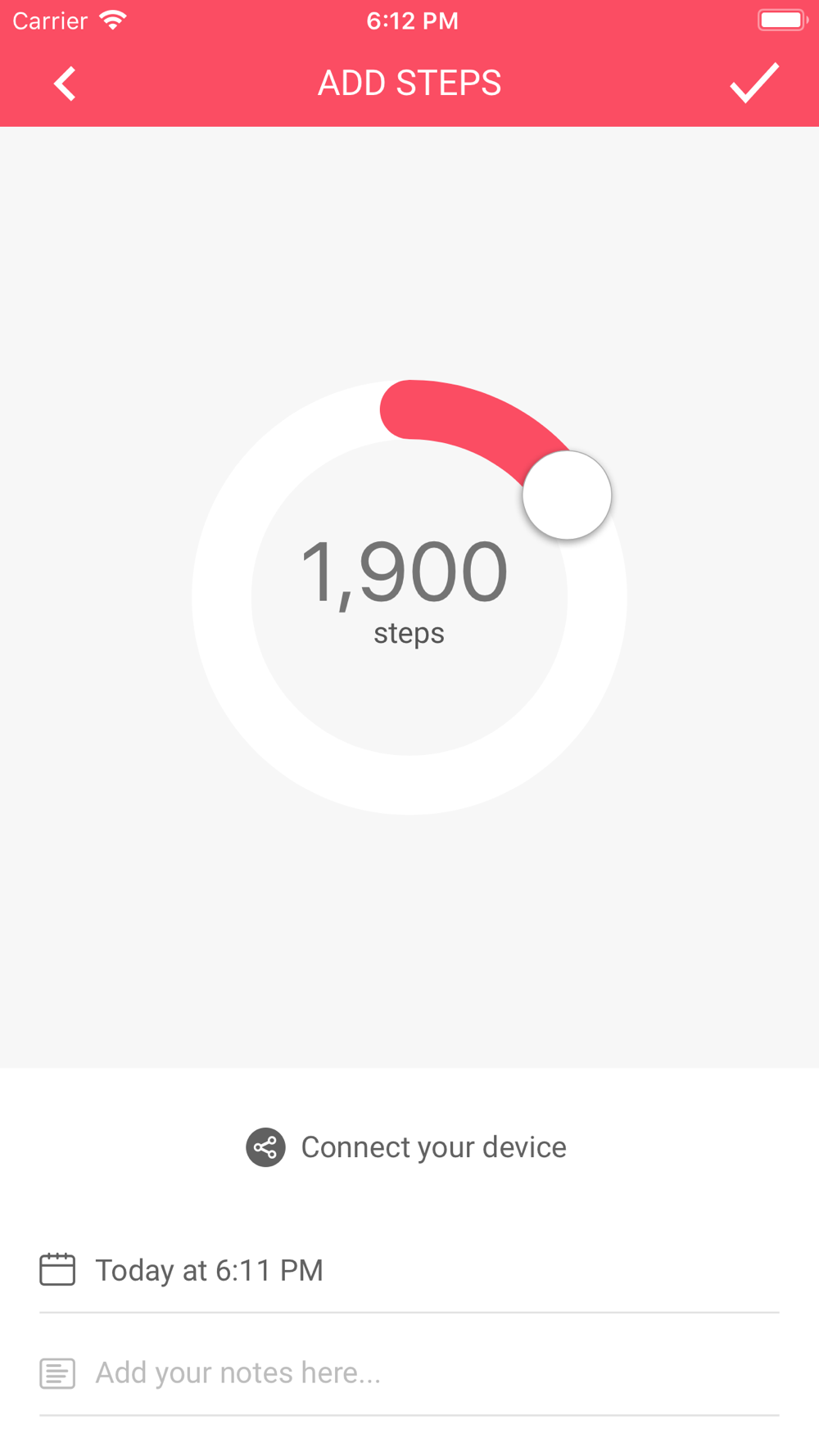Confirm steps with the checkmark
The width and height of the screenshot is (819, 1456).
coord(753,83)
